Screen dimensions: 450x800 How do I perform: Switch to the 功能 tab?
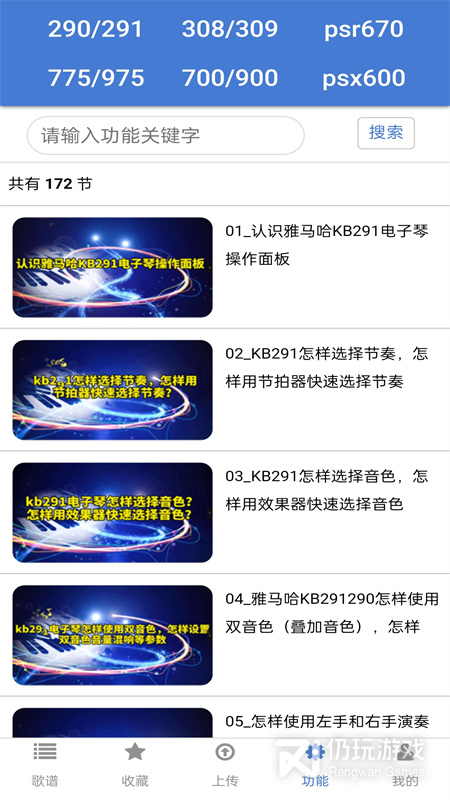[x=315, y=765]
